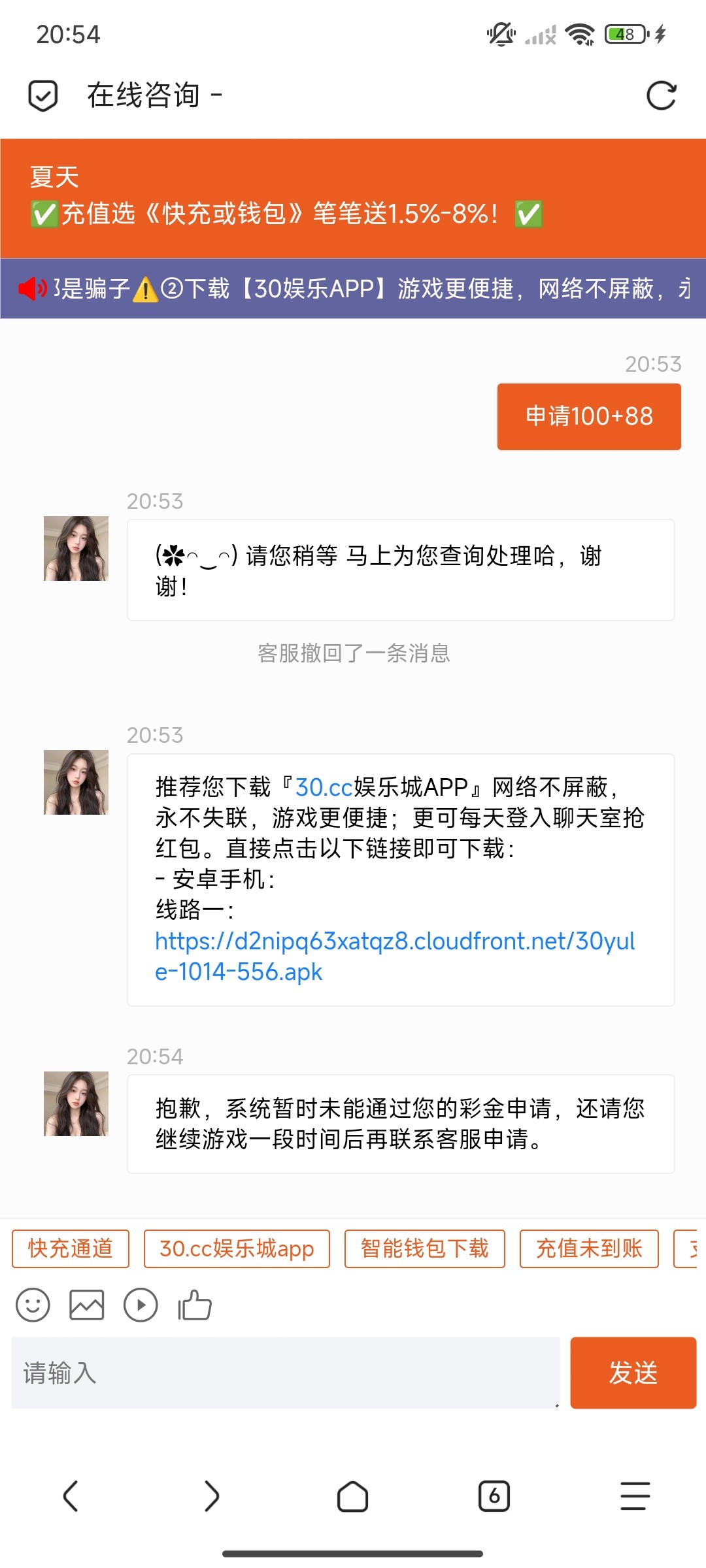View the six open browser tabs
Viewport: 706px width, 1568px height.
tap(494, 1496)
